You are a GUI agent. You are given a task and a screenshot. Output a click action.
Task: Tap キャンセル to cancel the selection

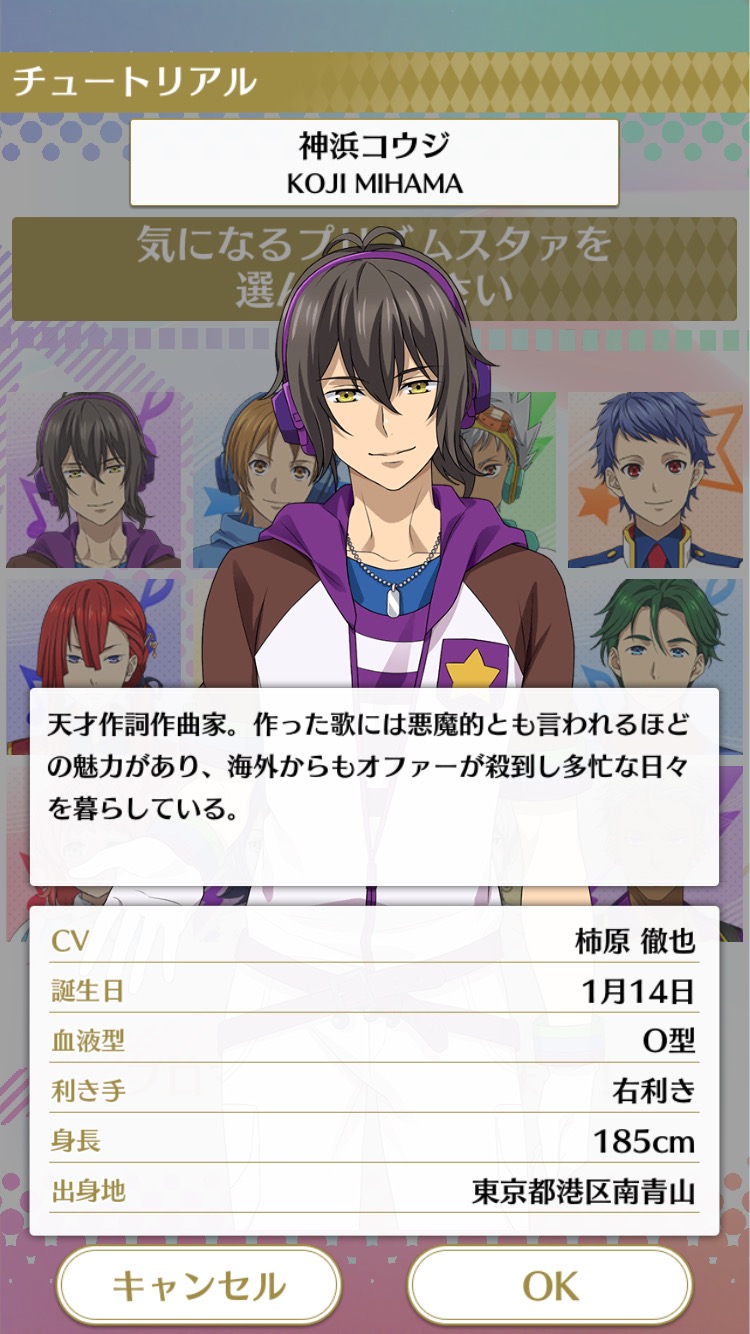click(198, 1285)
